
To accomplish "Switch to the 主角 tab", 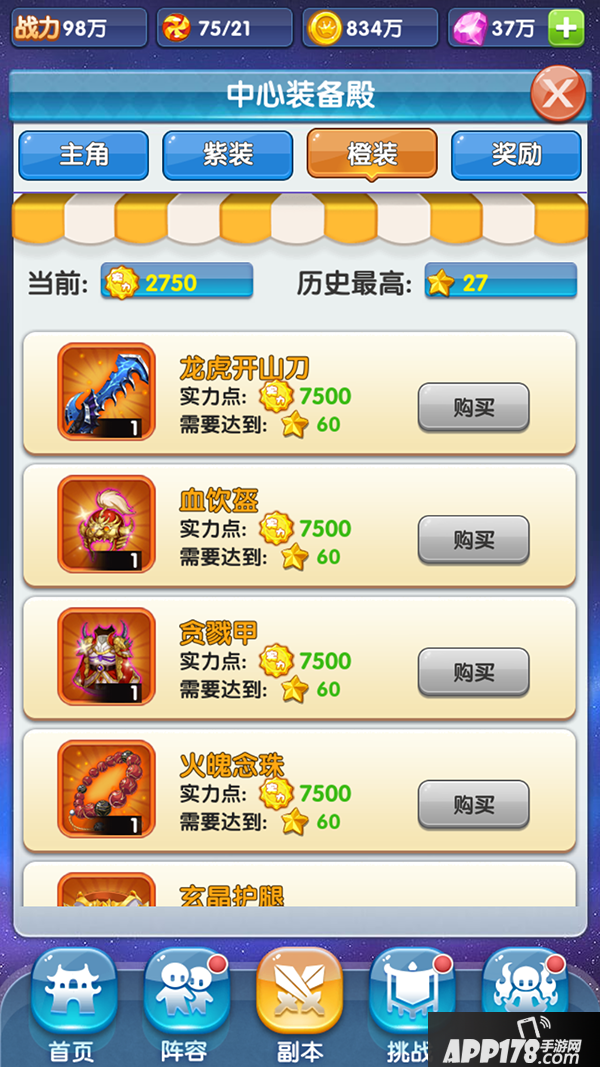I will coord(84,155).
